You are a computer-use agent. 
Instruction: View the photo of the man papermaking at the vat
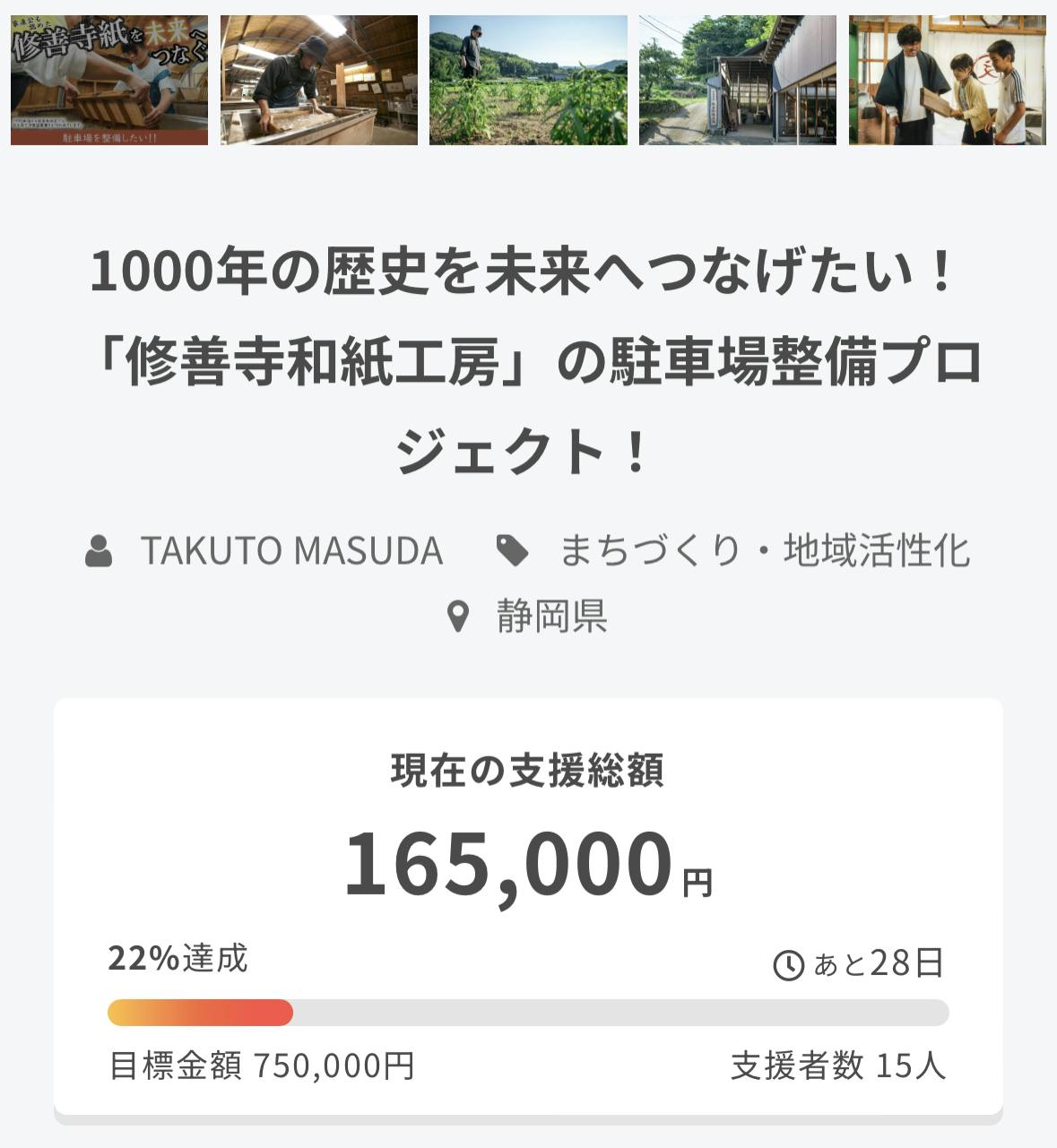[x=318, y=80]
